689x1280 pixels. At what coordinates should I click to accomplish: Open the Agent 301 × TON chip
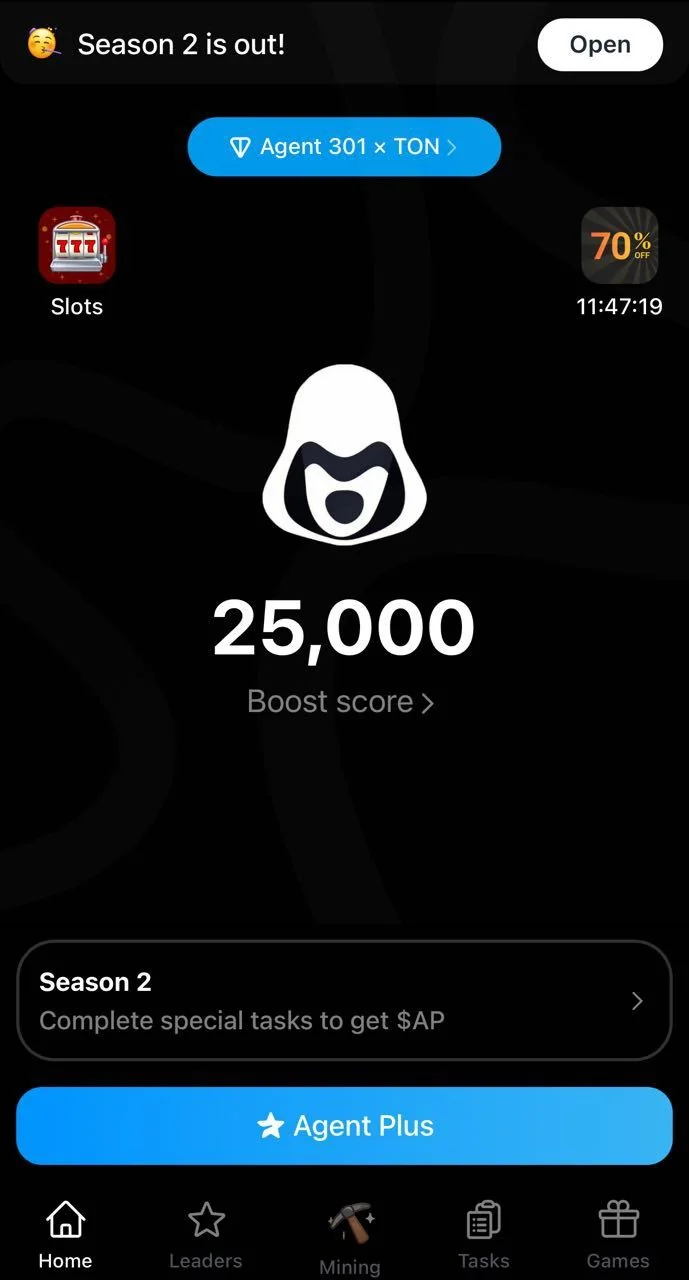click(344, 147)
